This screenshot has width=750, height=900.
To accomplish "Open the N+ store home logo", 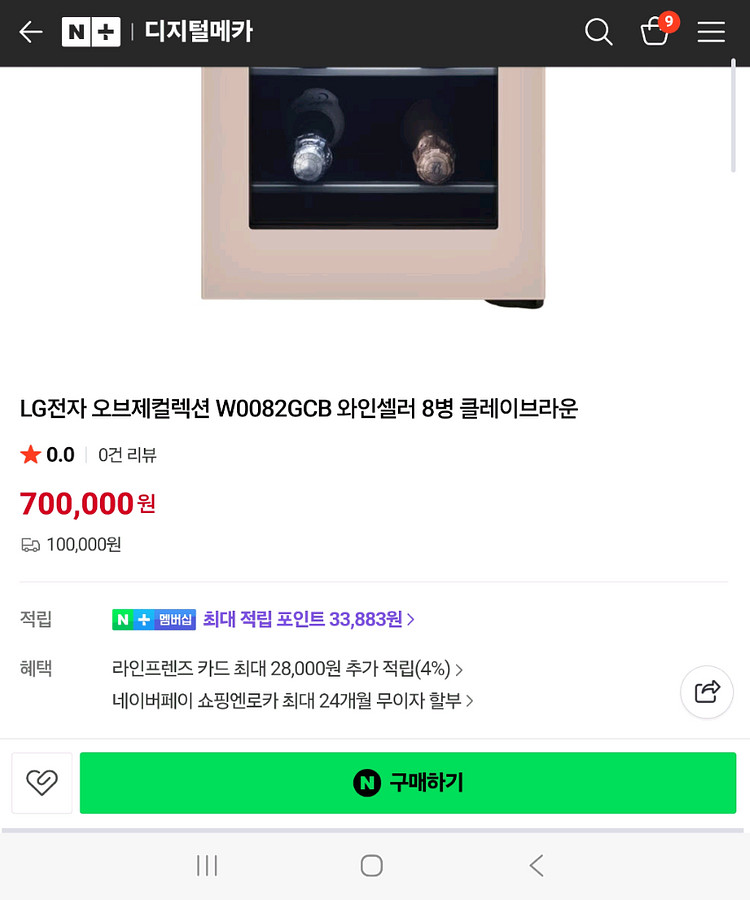I will pos(91,32).
